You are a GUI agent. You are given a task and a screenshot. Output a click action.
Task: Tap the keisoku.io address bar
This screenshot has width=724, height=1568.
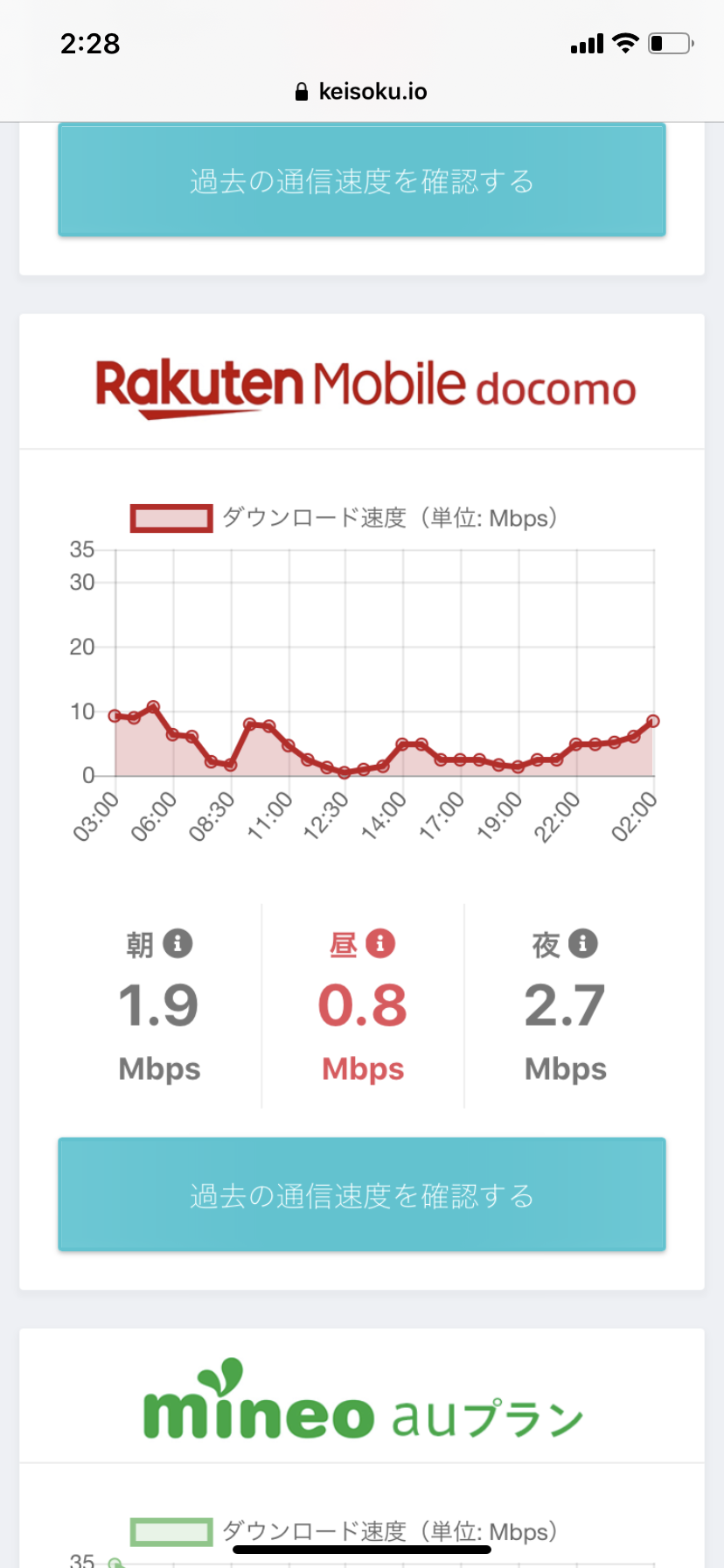[362, 91]
